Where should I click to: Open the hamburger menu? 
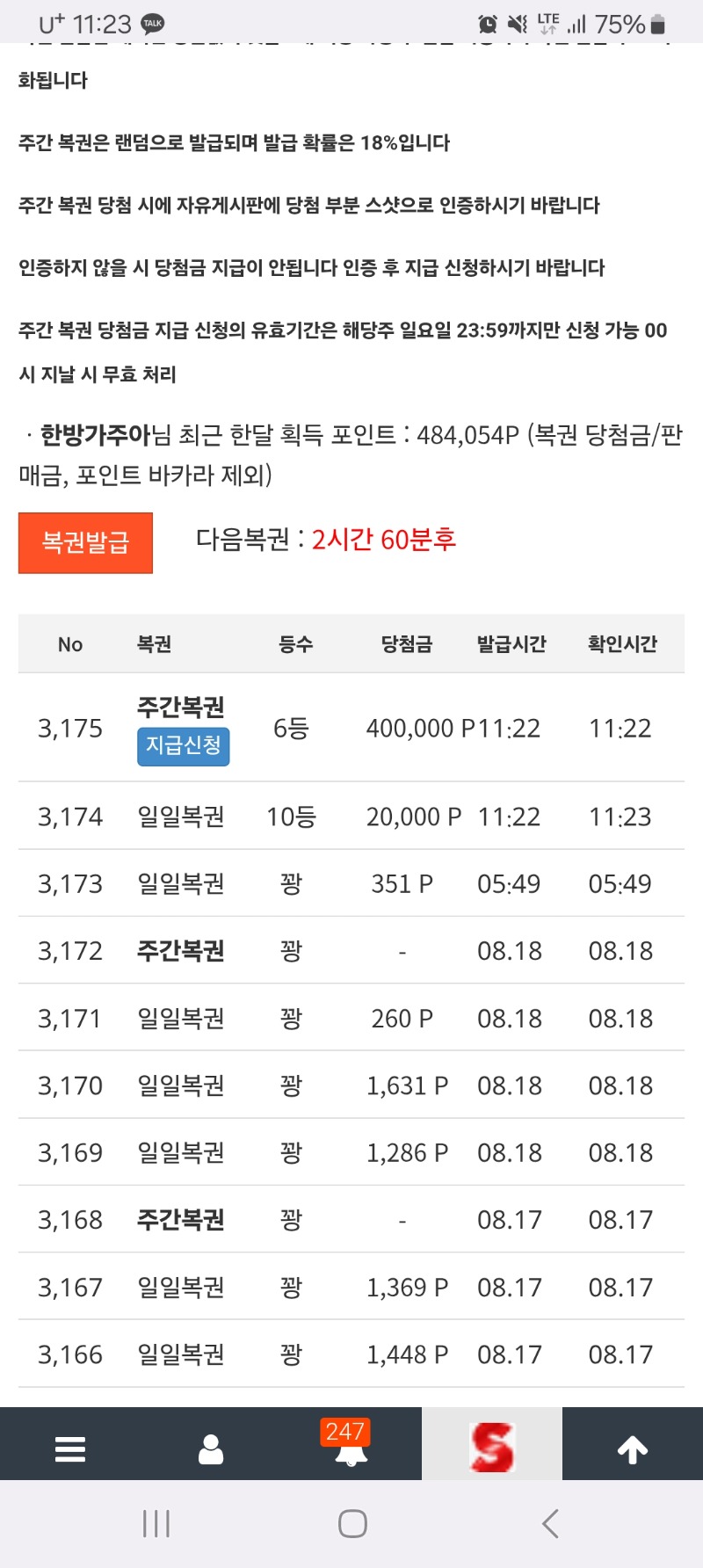click(x=70, y=1448)
